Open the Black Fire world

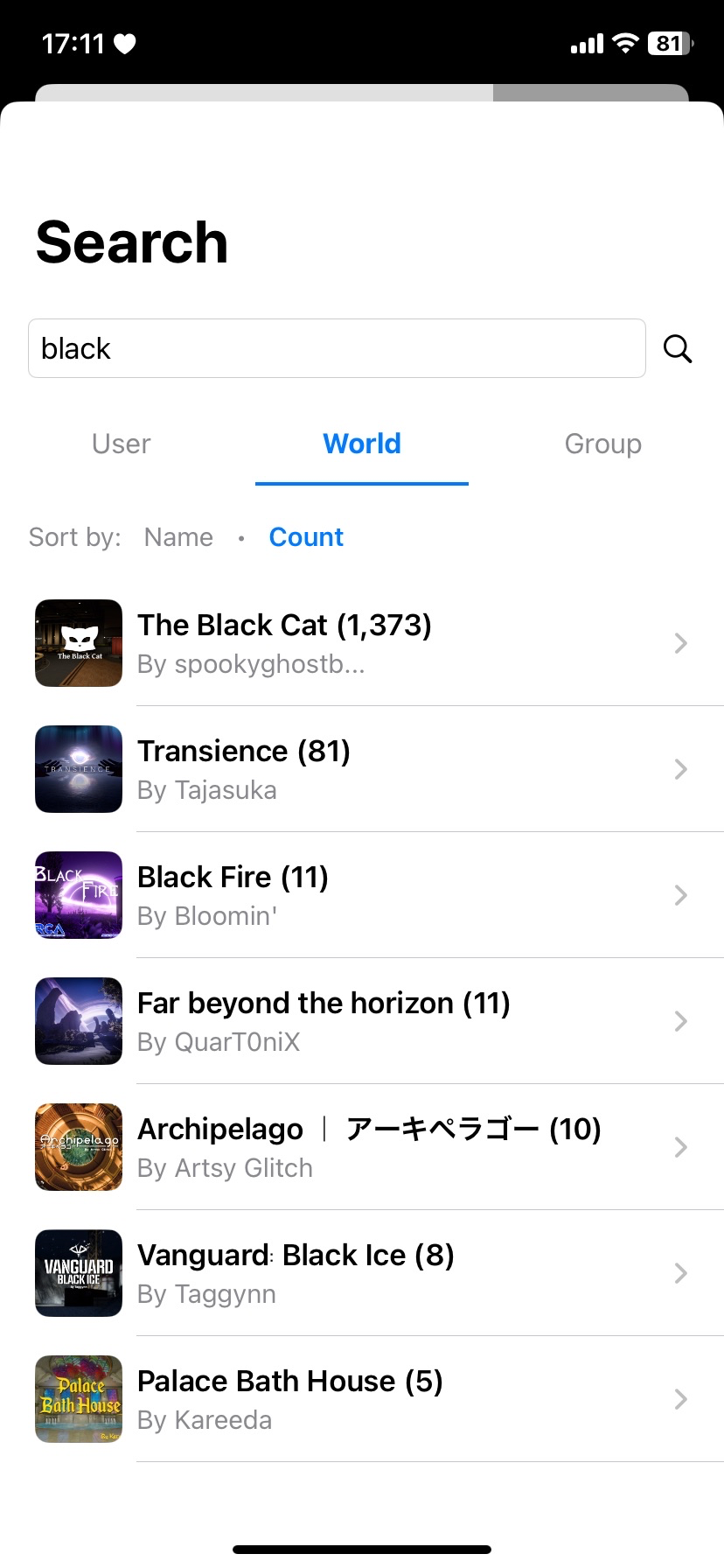tap(362, 895)
